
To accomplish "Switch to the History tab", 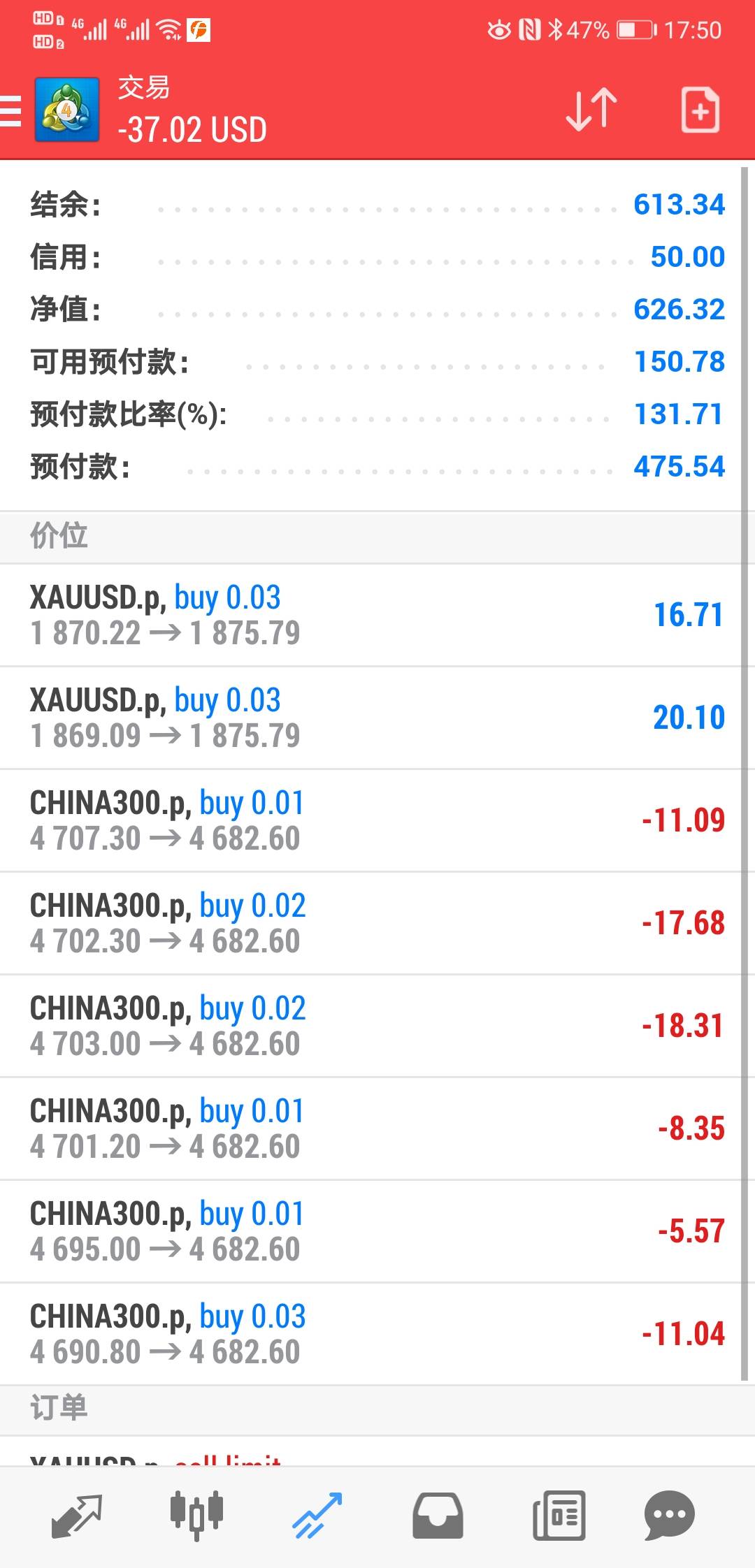I will coord(438,1516).
